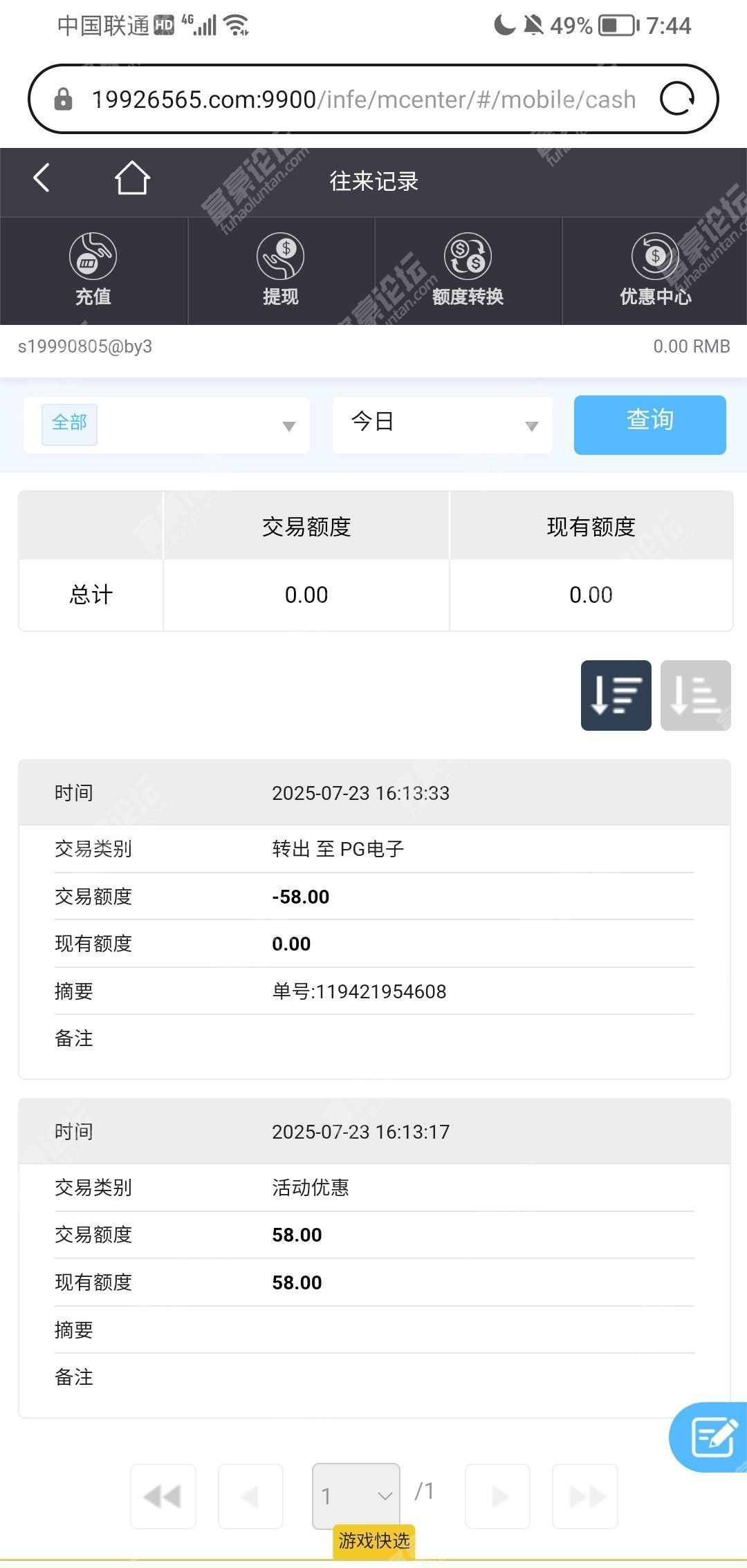Open the 游戏快选 quick game tab

click(374, 1541)
